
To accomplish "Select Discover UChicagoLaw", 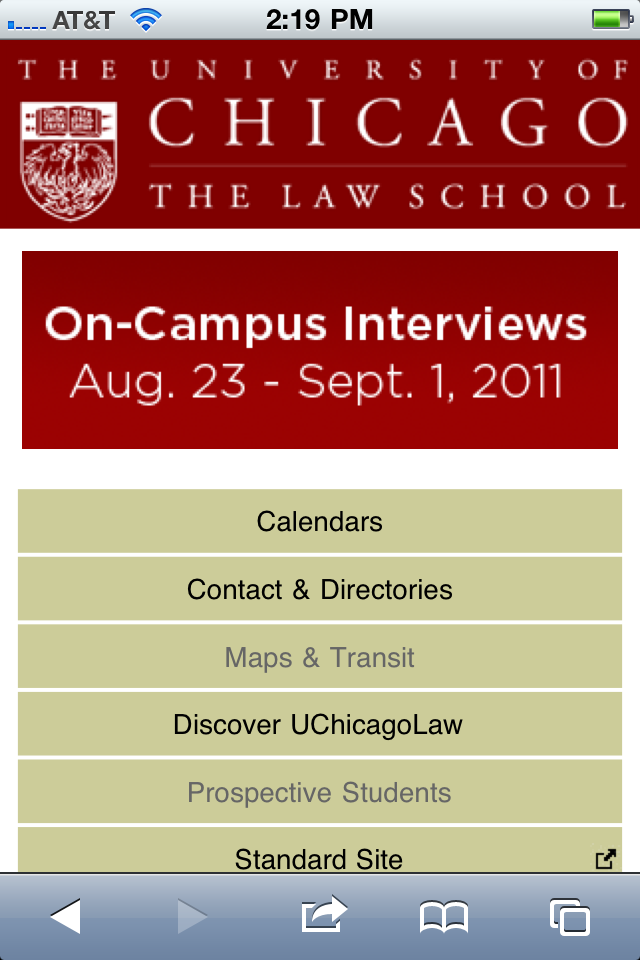I will 320,724.
